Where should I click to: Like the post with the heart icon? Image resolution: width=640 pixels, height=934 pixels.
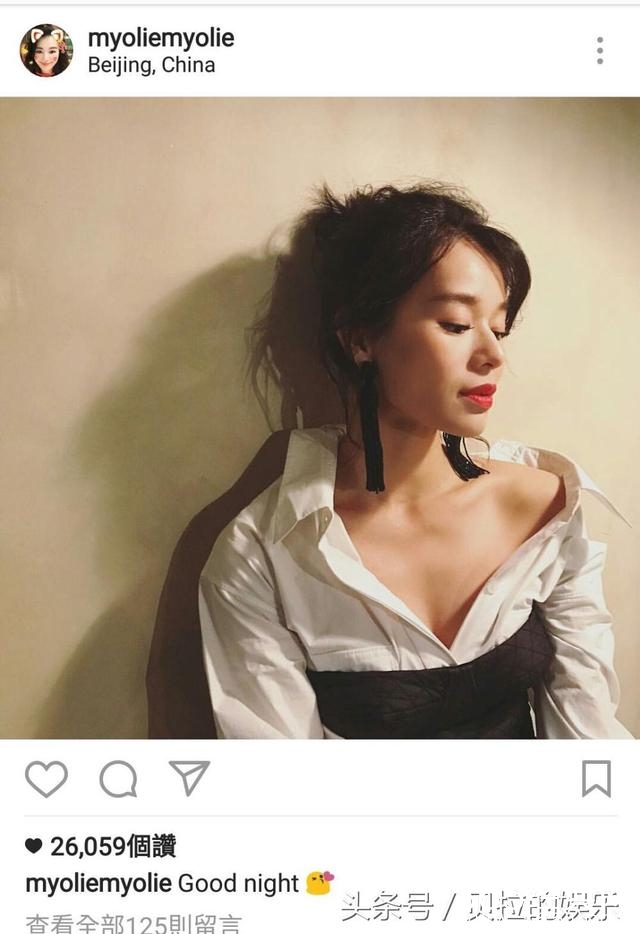click(46, 778)
